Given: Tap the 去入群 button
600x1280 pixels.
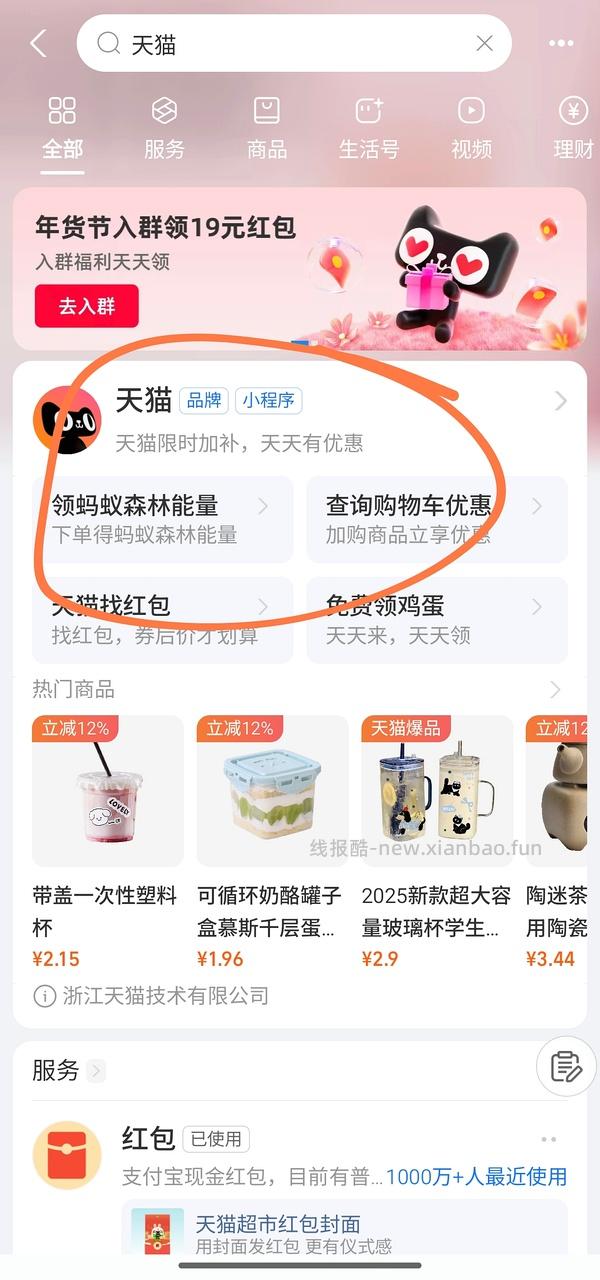Looking at the screenshot, I should click(87, 306).
